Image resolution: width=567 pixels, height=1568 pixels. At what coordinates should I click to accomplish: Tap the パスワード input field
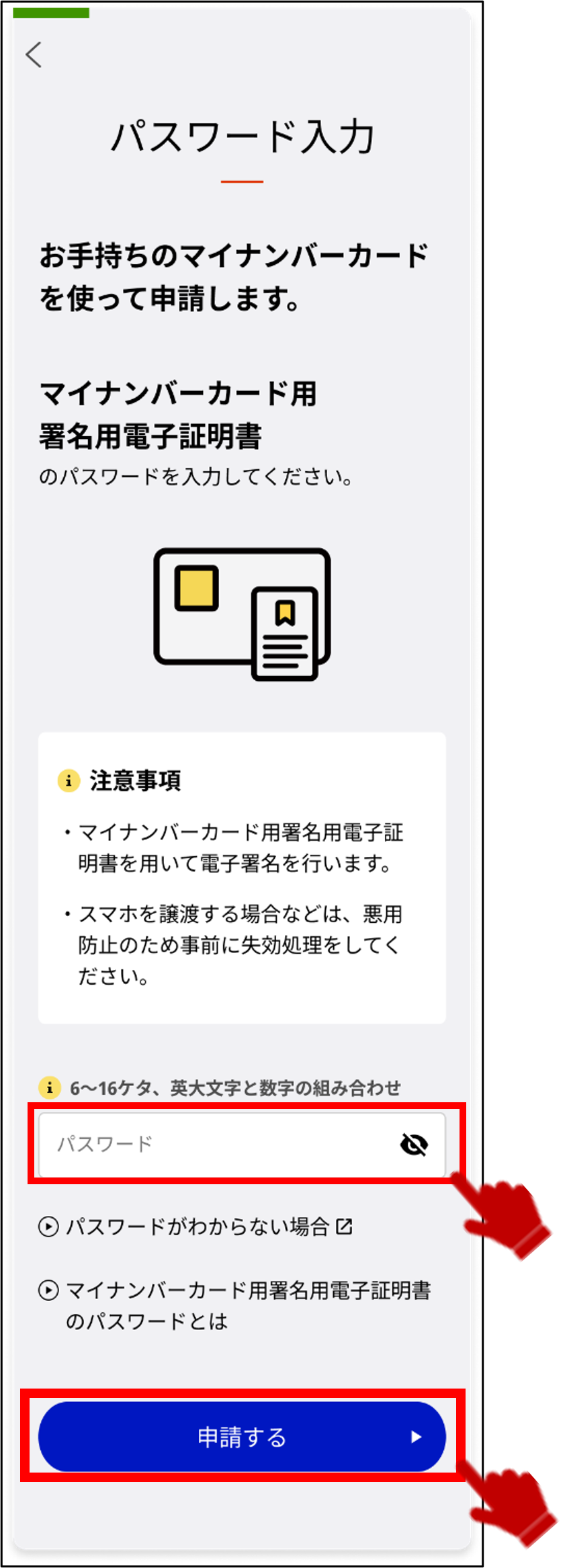(215, 1144)
